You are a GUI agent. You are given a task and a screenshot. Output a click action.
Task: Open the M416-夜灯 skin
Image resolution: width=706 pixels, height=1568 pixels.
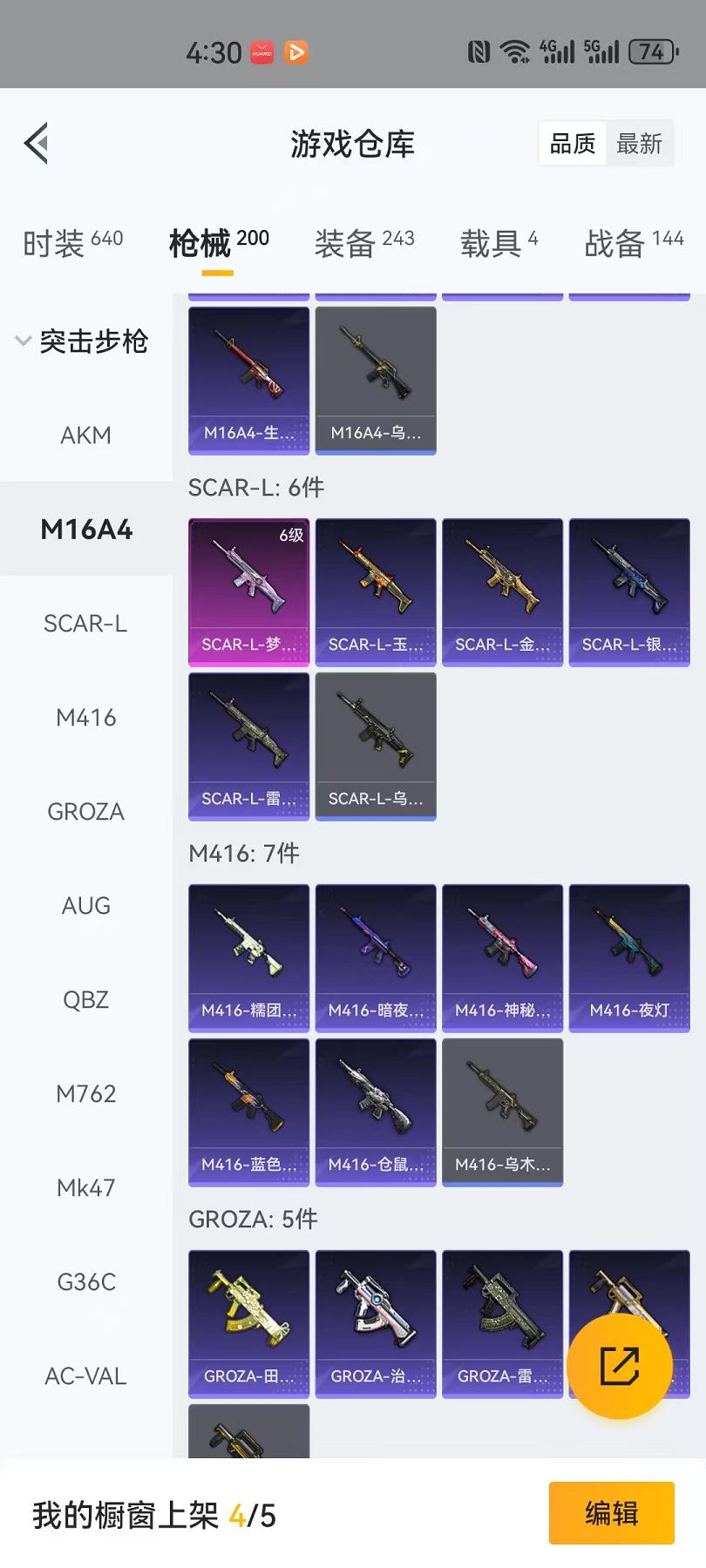coord(628,957)
